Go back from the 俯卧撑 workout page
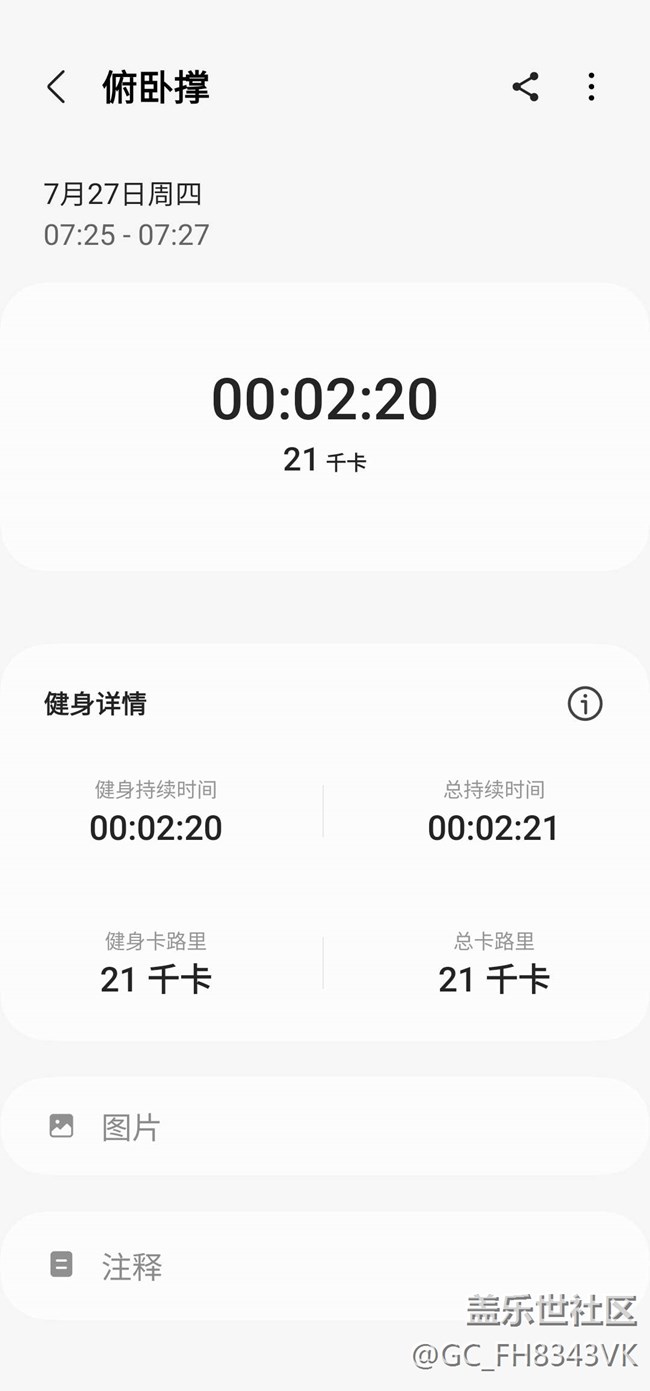This screenshot has height=1391, width=650. click(x=56, y=88)
